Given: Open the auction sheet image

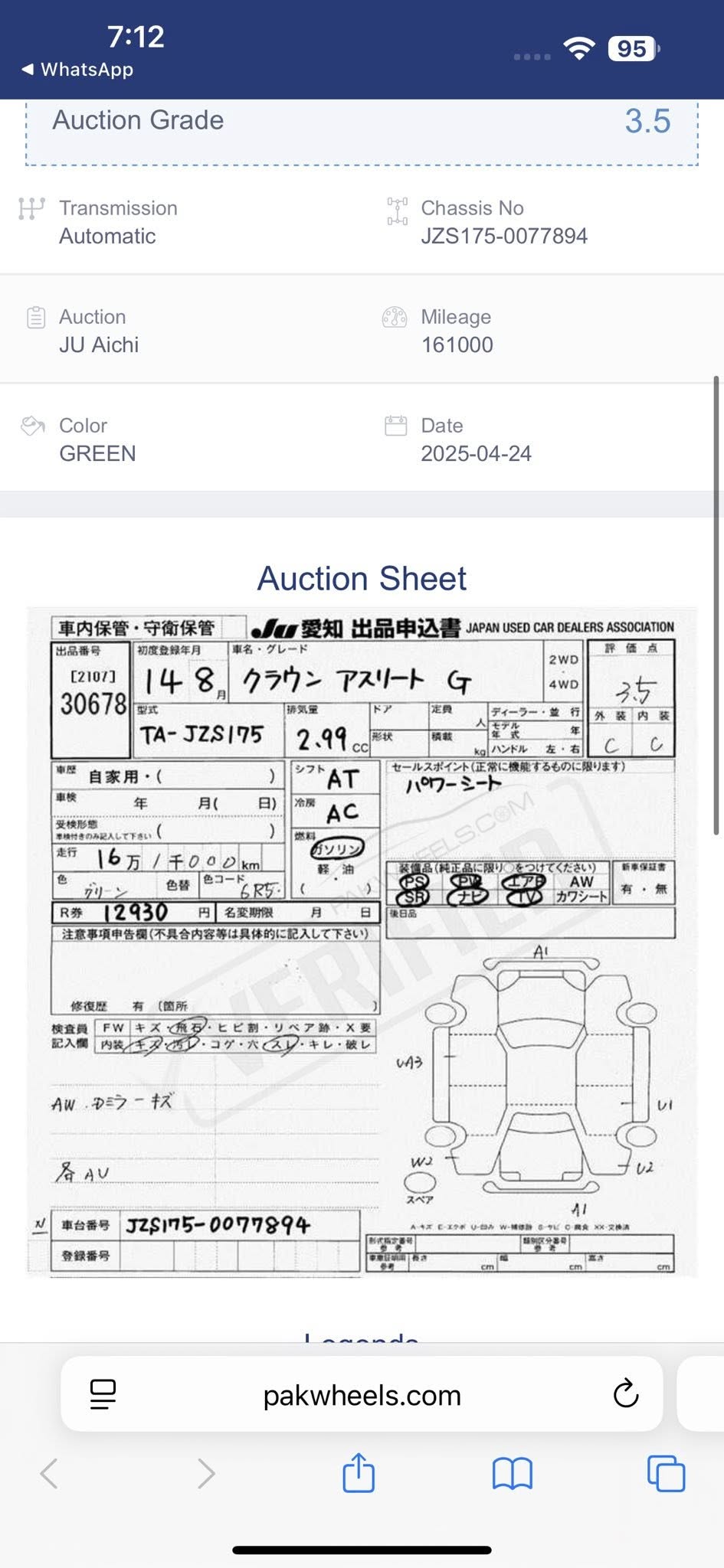Looking at the screenshot, I should [x=362, y=942].
